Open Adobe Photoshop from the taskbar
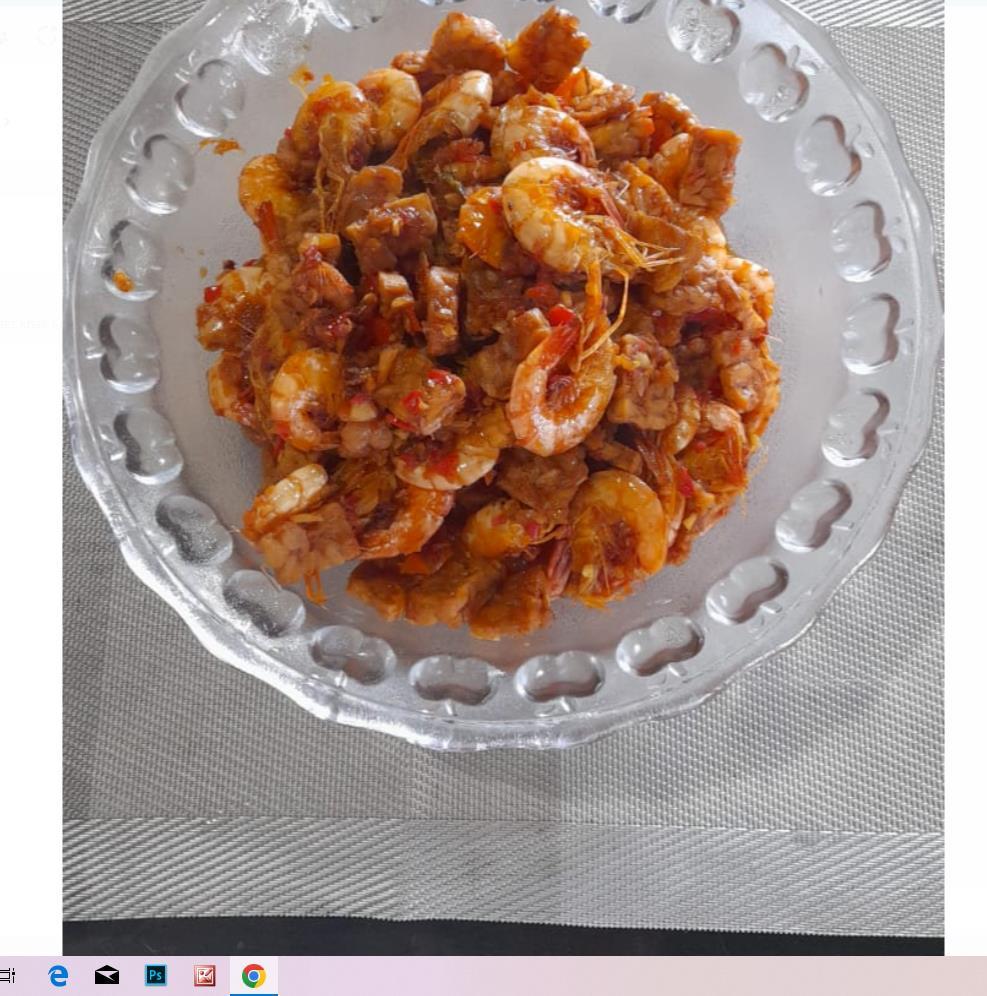 pos(156,975)
